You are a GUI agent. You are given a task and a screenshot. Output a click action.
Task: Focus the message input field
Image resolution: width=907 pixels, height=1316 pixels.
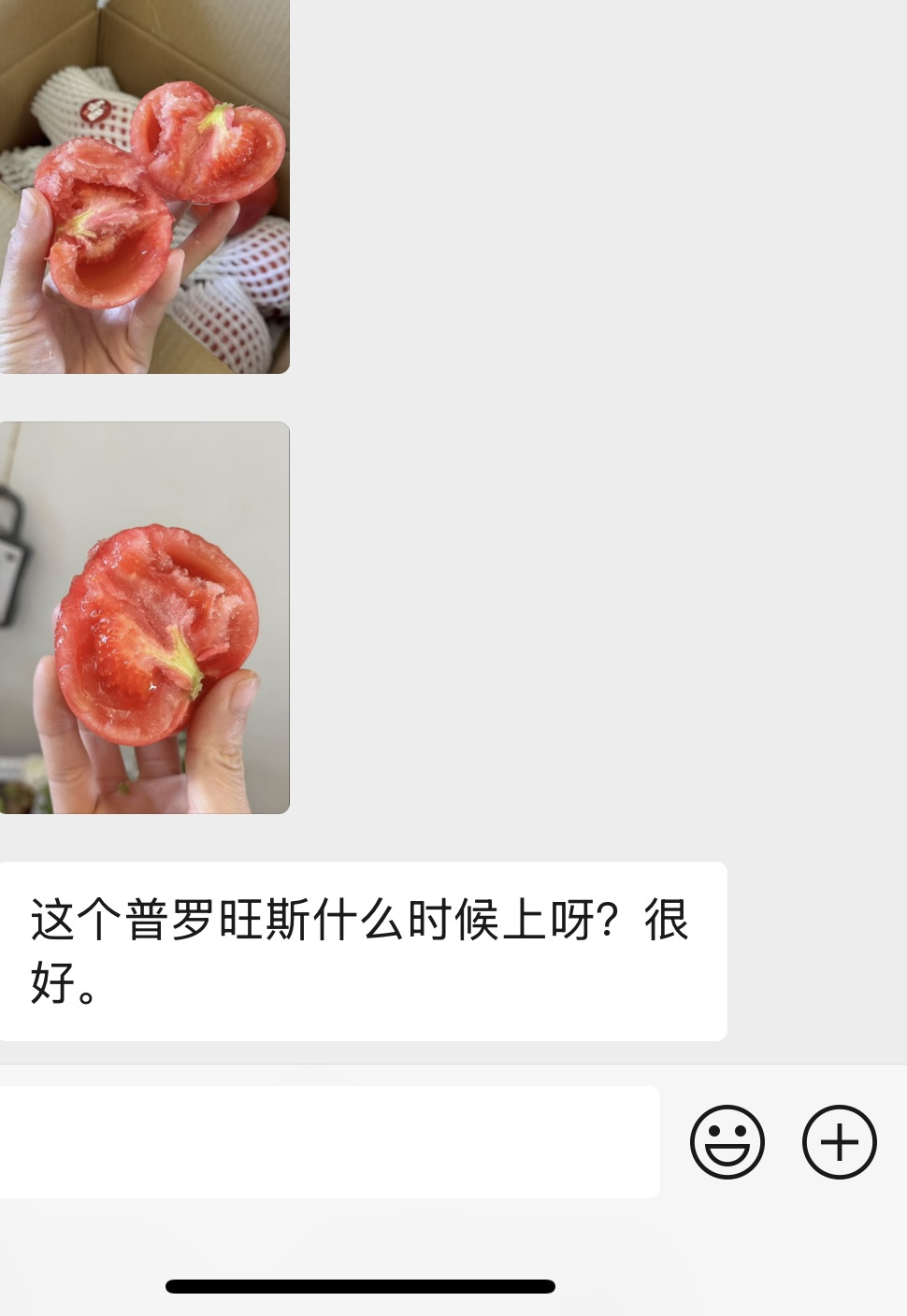[329, 1141]
